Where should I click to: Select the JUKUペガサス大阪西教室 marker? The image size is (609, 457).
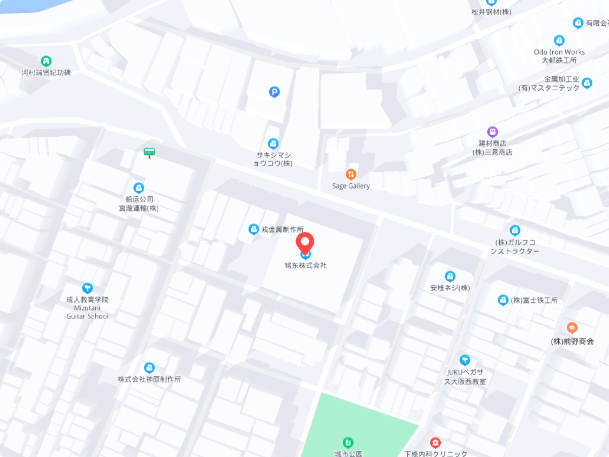(465, 360)
